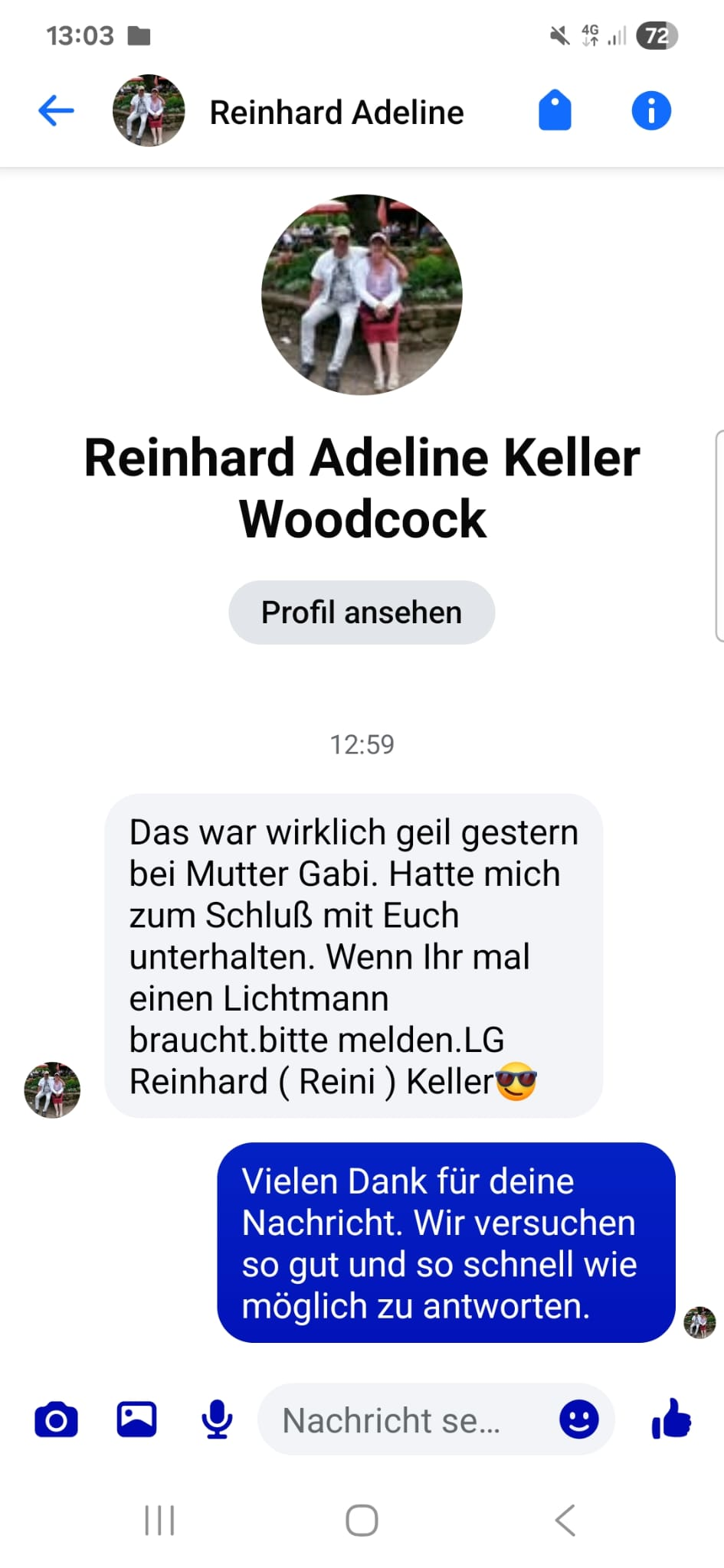Open recent apps from navigation bar
The image size is (724, 1568).
(159, 1521)
